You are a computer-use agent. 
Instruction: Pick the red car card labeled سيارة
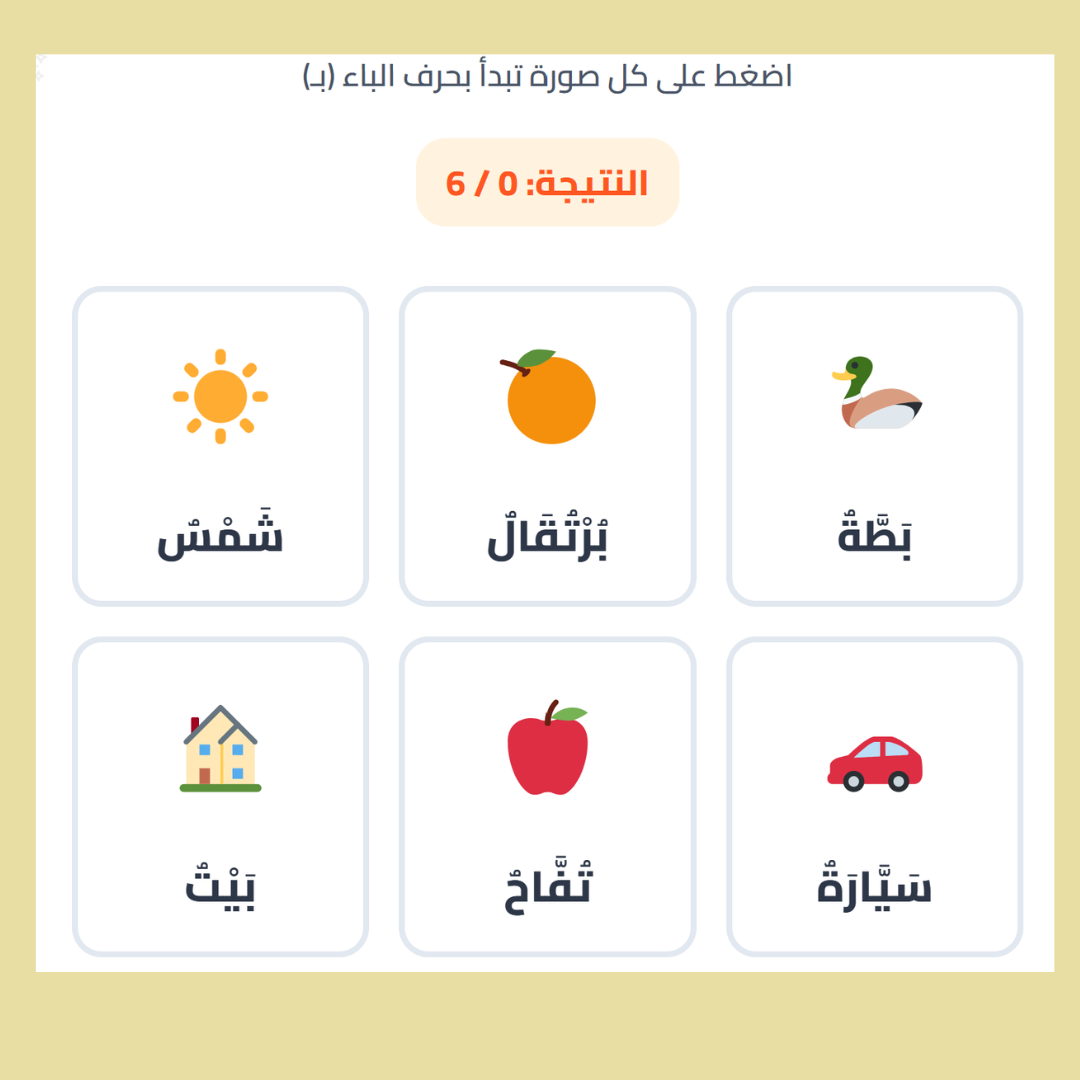tap(874, 797)
